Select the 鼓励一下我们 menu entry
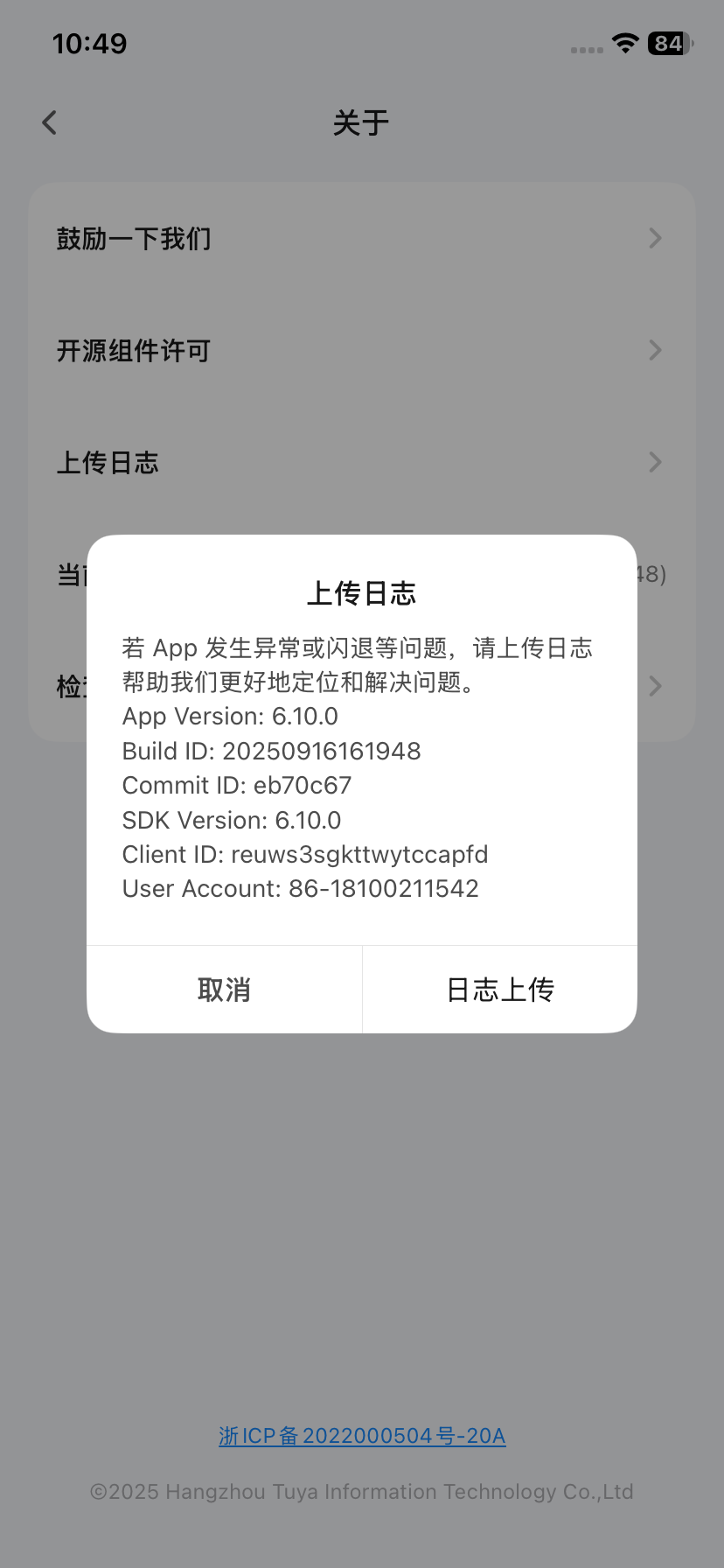Image resolution: width=724 pixels, height=1568 pixels. (135, 238)
